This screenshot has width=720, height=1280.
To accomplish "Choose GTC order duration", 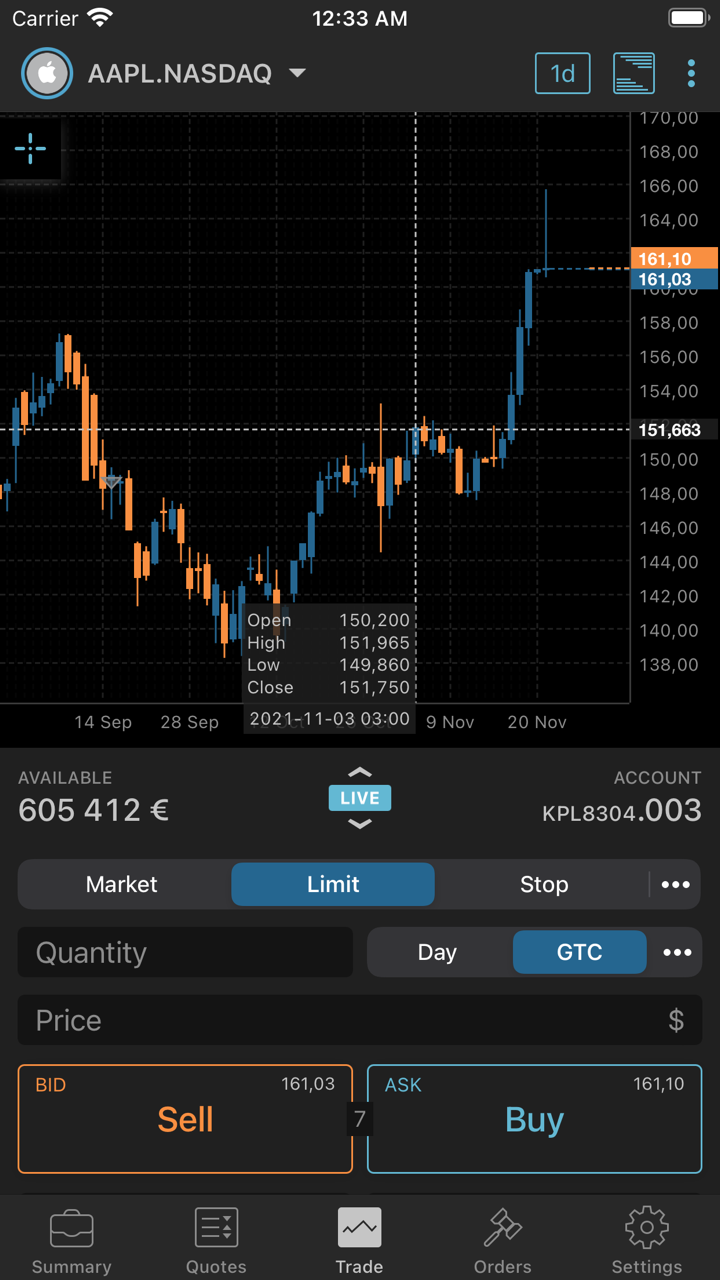I will [x=579, y=952].
